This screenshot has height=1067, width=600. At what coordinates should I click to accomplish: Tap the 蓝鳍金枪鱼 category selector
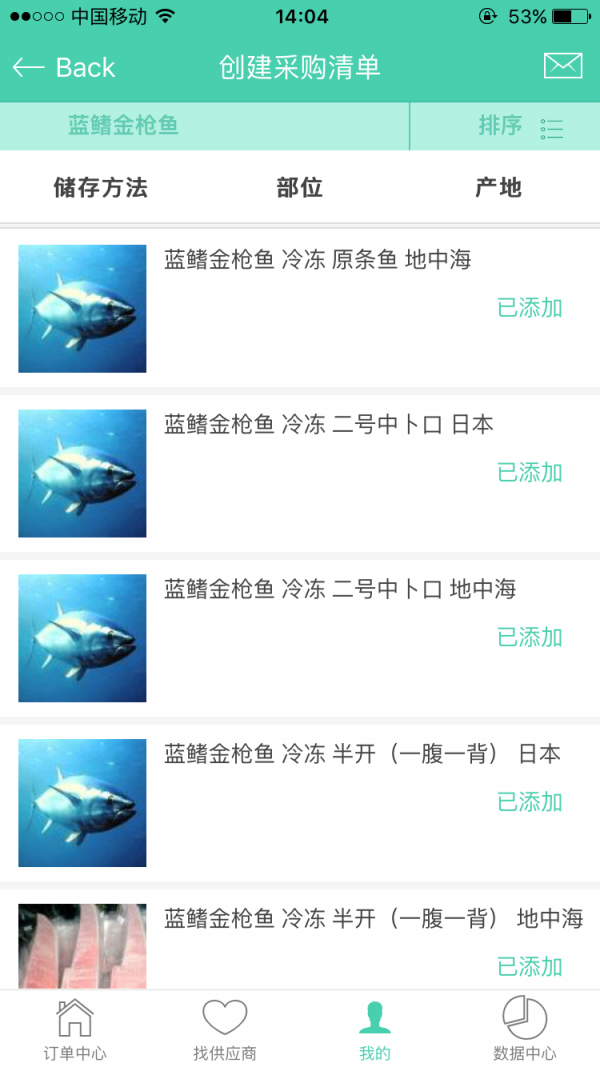pyautogui.click(x=123, y=126)
